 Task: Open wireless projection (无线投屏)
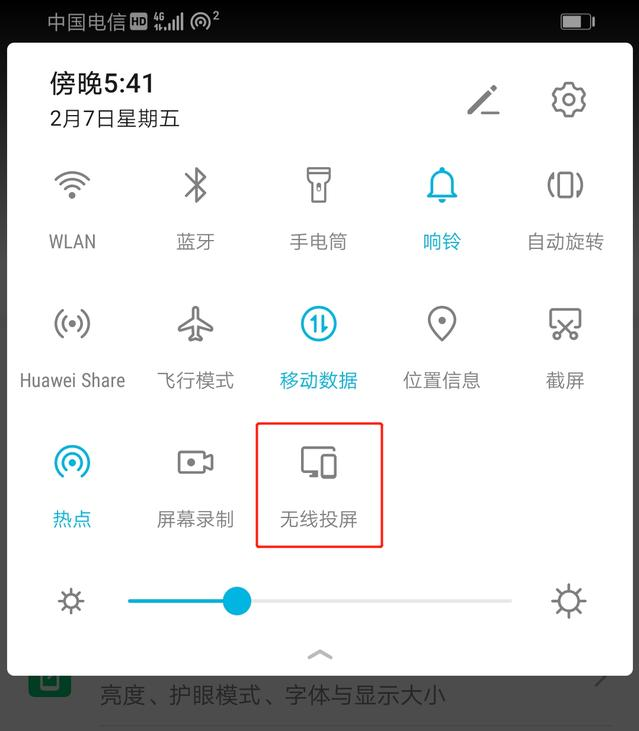click(318, 464)
